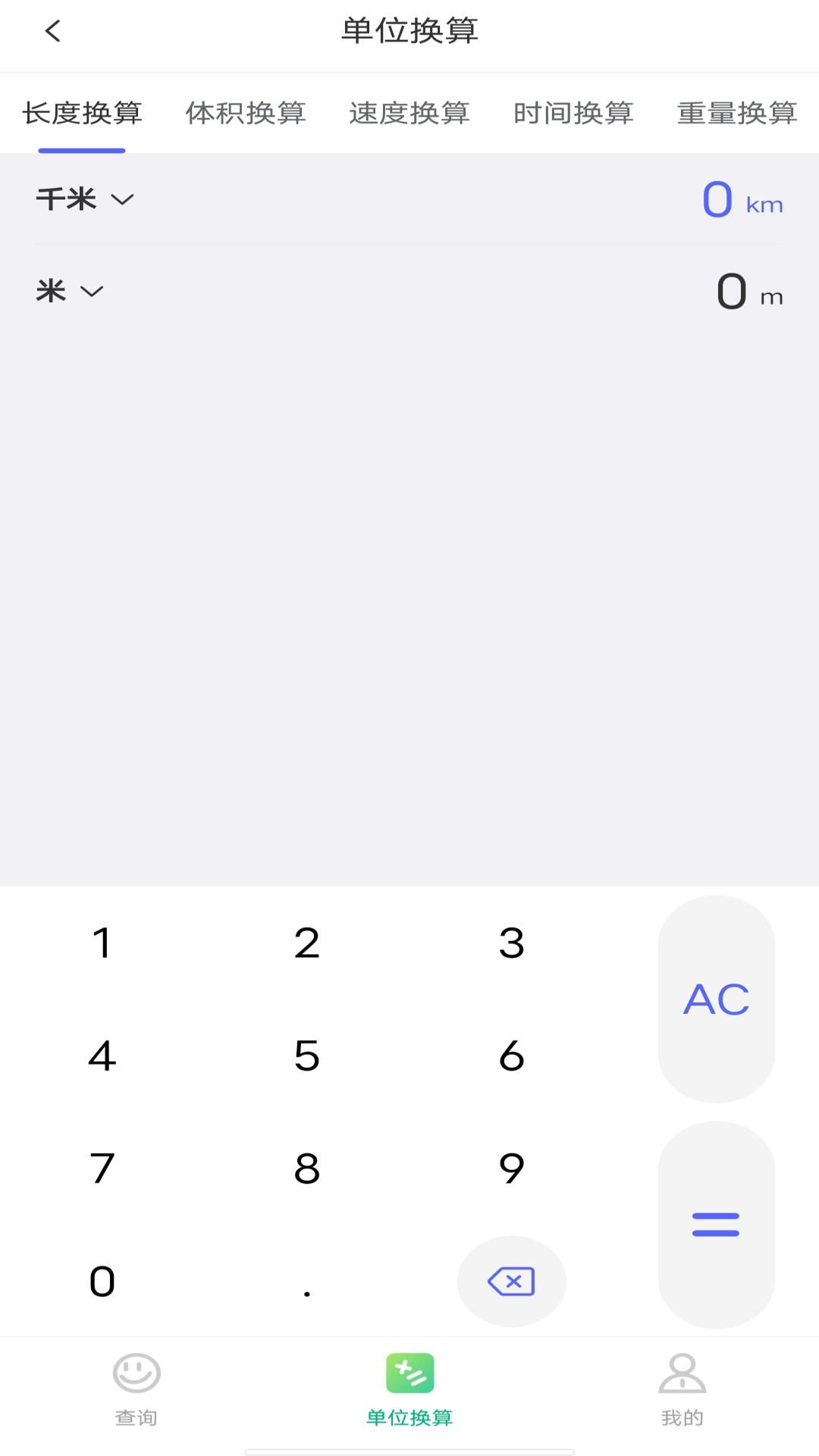Enter digit 5 on keypad
This screenshot has width=819, height=1456.
pyautogui.click(x=307, y=1056)
